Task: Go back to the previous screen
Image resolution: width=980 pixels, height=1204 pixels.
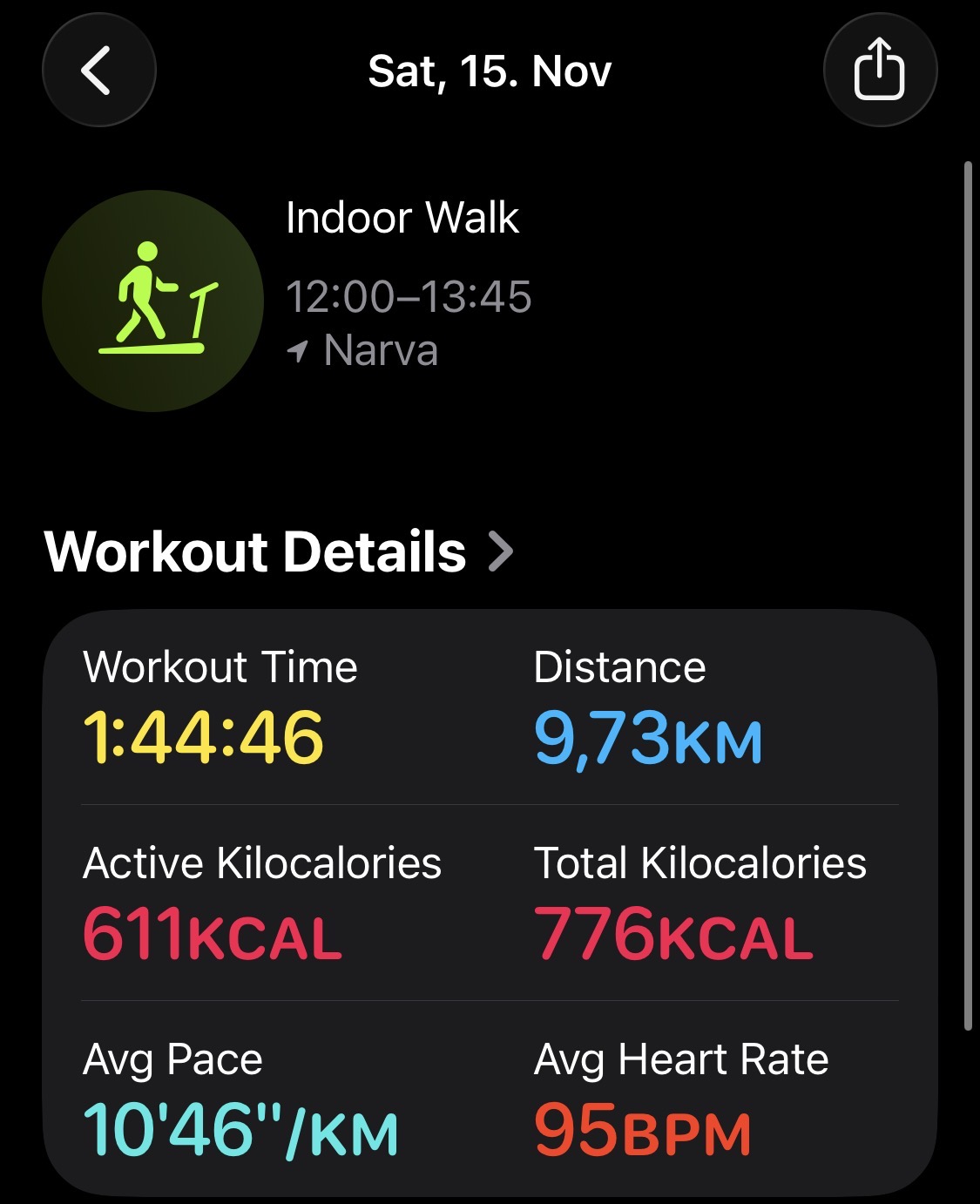Action: [x=98, y=71]
